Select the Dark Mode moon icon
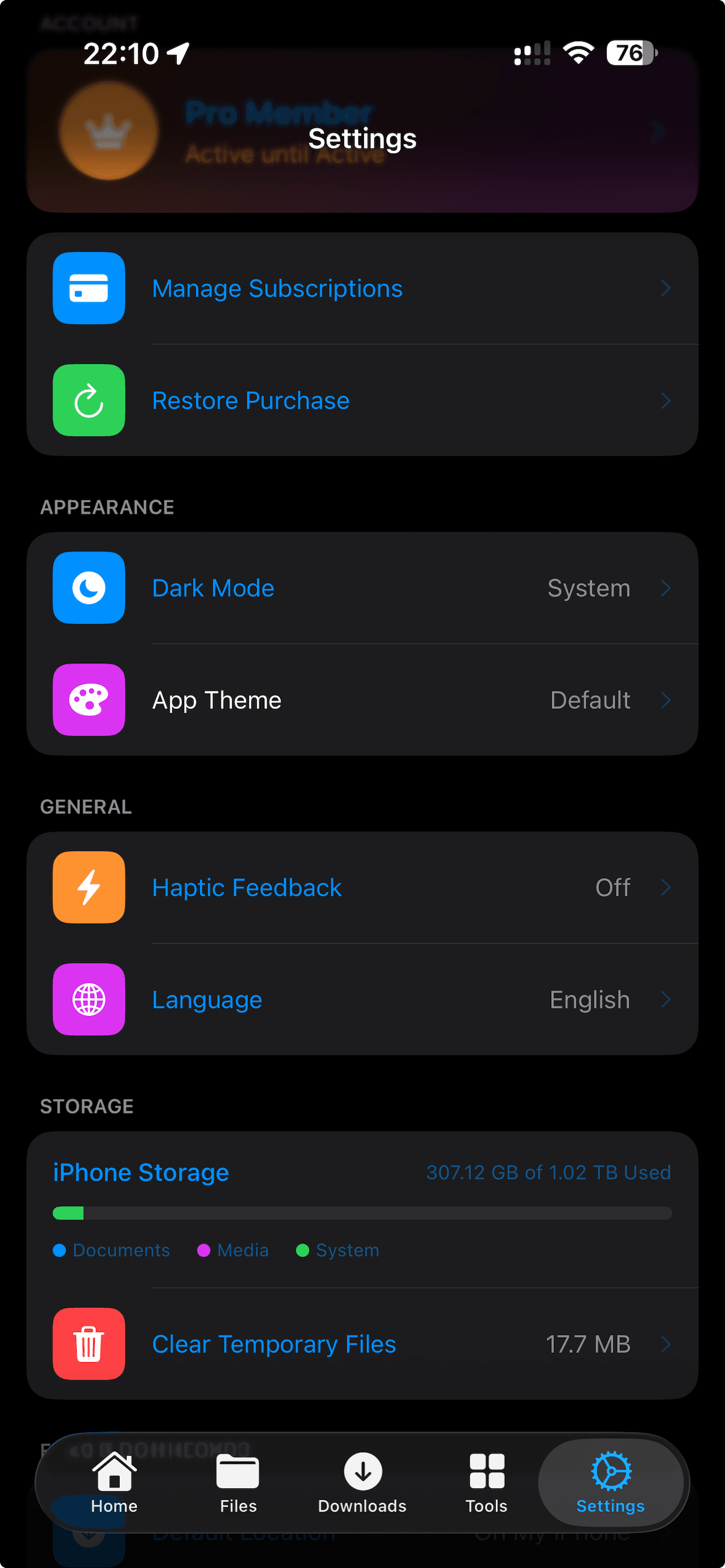Viewport: 725px width, 1568px height. pyautogui.click(x=88, y=588)
